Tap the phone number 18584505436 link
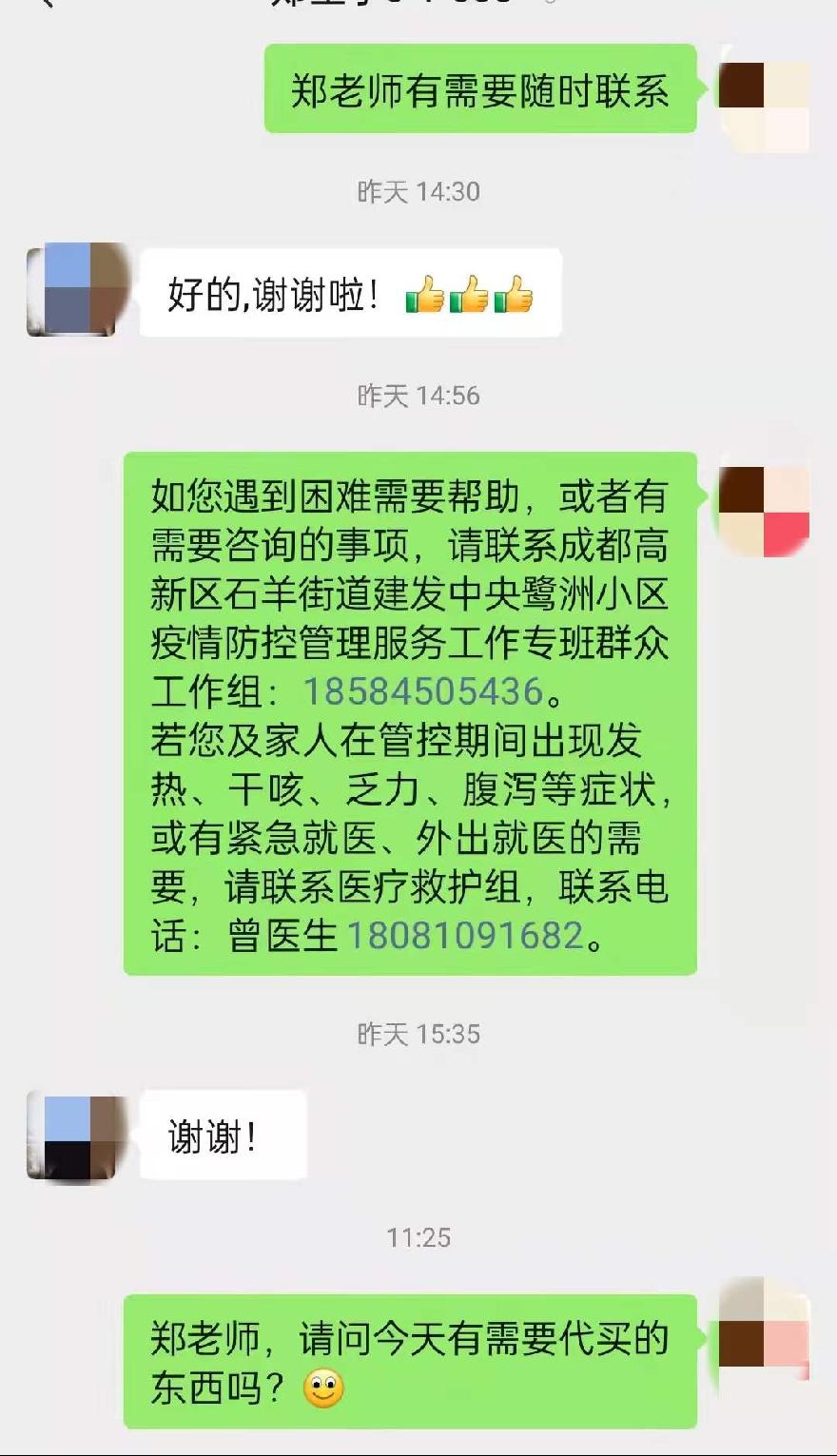837x1456 pixels. point(422,691)
